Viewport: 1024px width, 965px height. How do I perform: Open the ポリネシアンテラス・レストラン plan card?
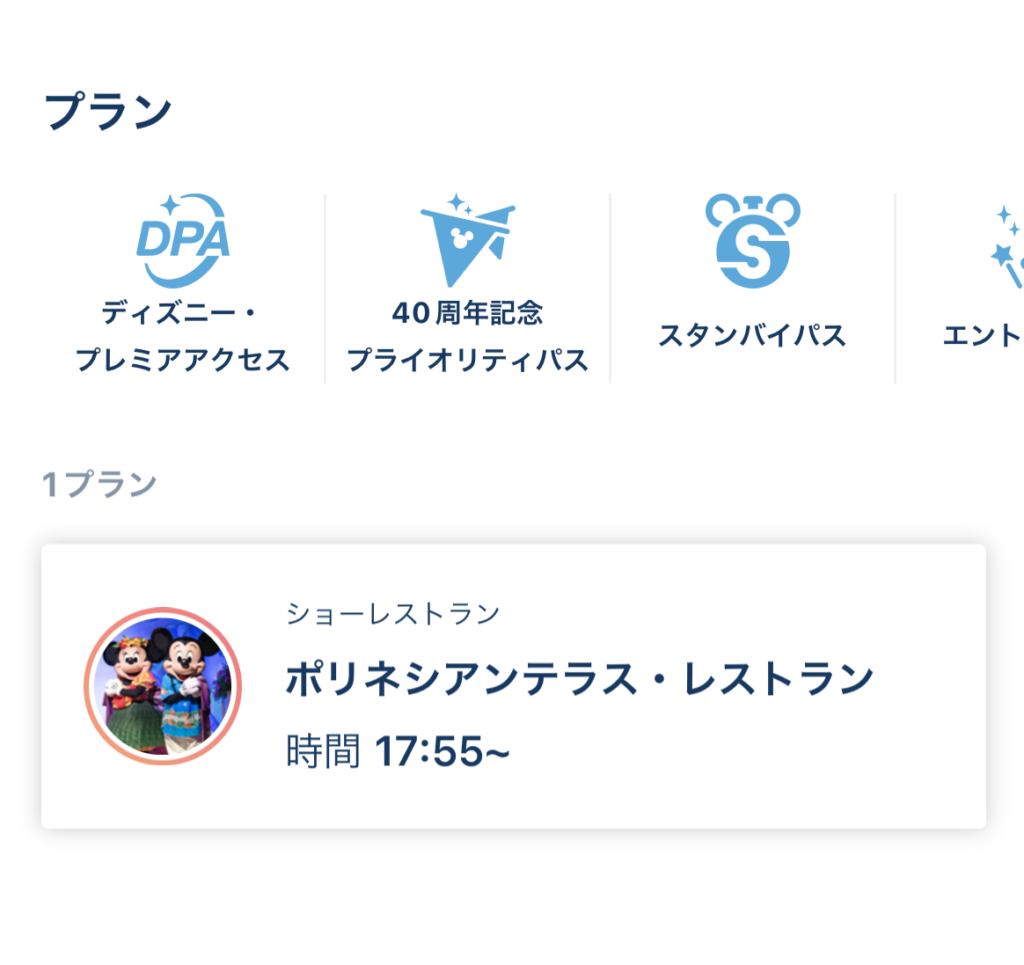tap(513, 686)
